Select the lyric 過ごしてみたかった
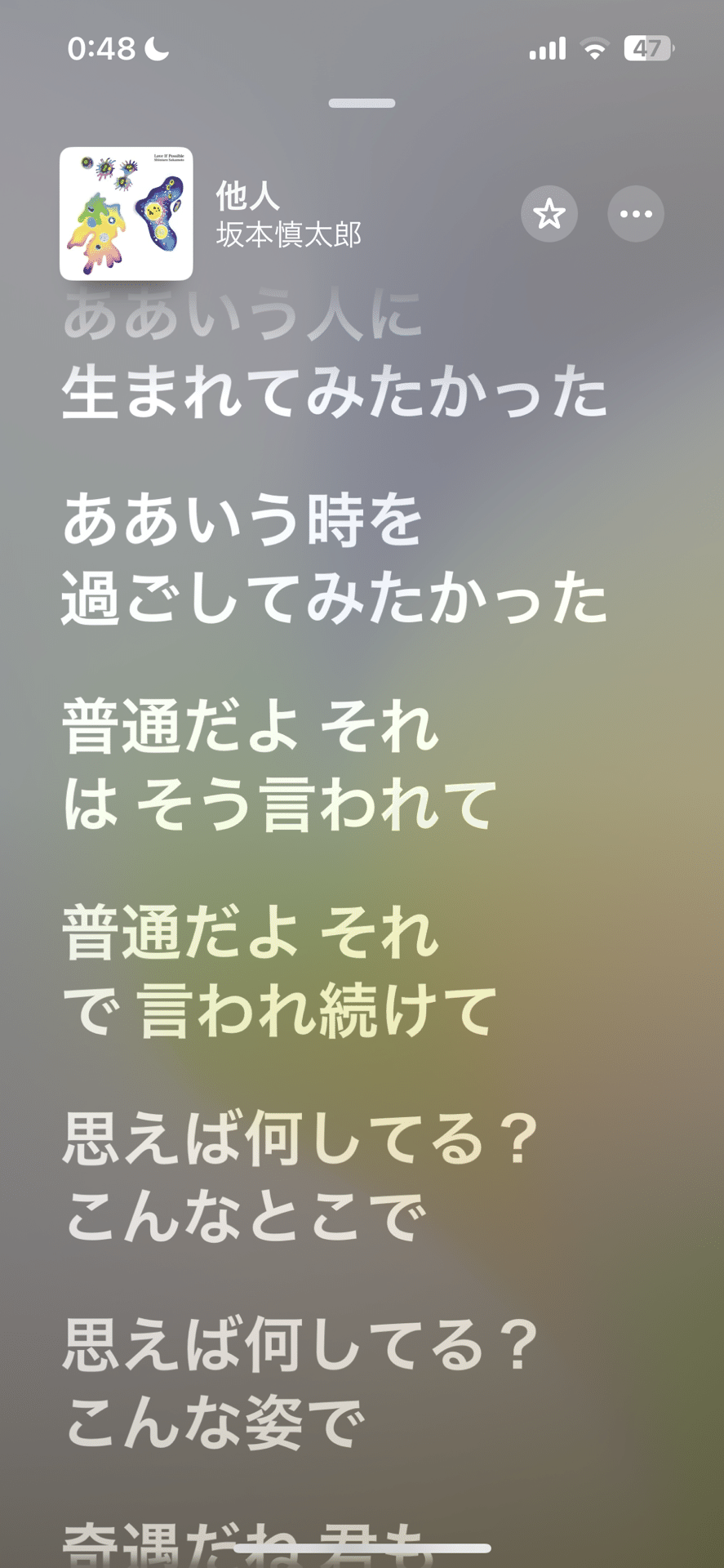This screenshot has height=1568, width=724. click(335, 600)
